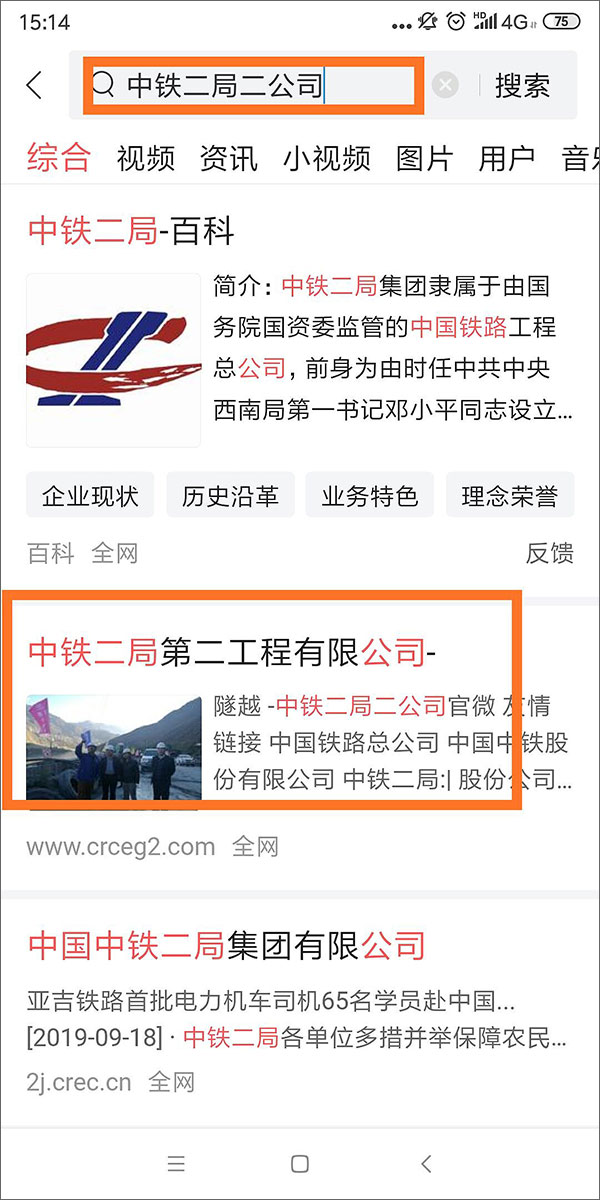600x1200 pixels.
Task: Go back using the top-left arrow
Action: (x=35, y=85)
